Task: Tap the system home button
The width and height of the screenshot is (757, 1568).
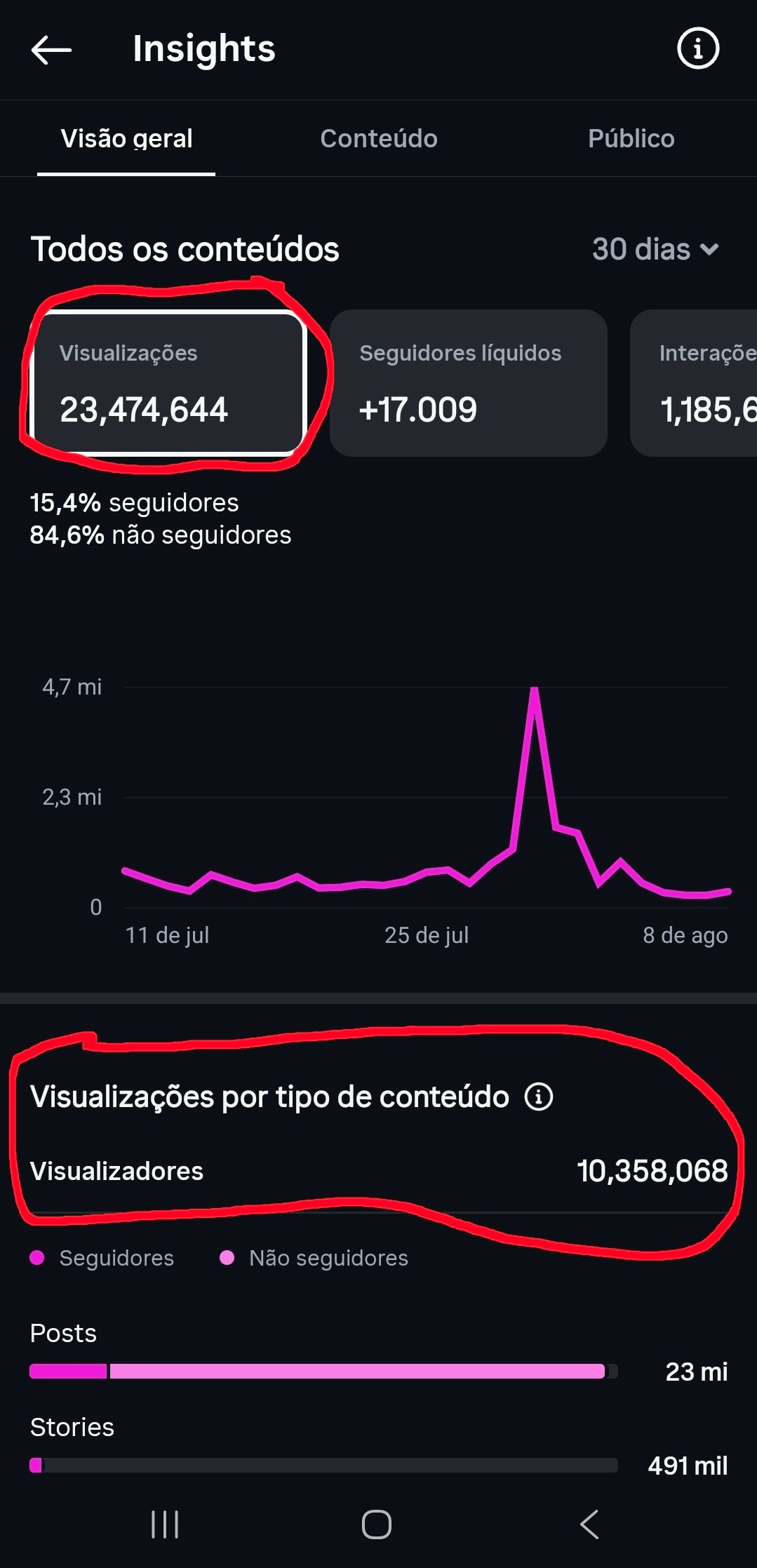Action: [377, 1525]
